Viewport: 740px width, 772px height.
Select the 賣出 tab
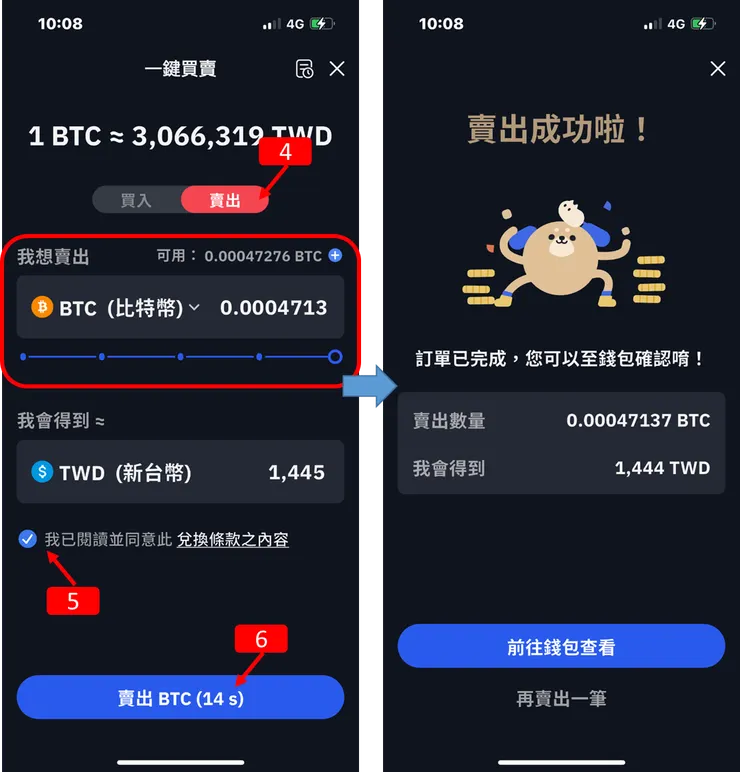[224, 199]
